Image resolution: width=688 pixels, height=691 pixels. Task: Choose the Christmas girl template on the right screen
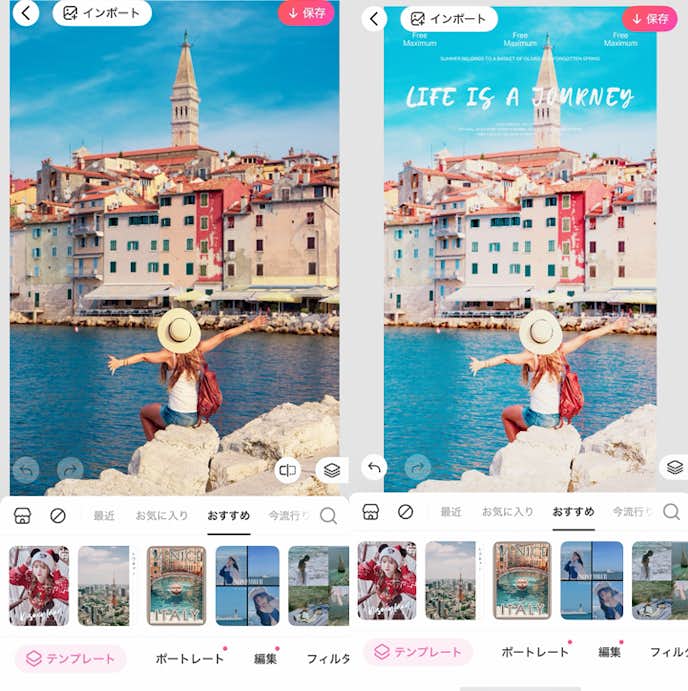[x=387, y=581]
